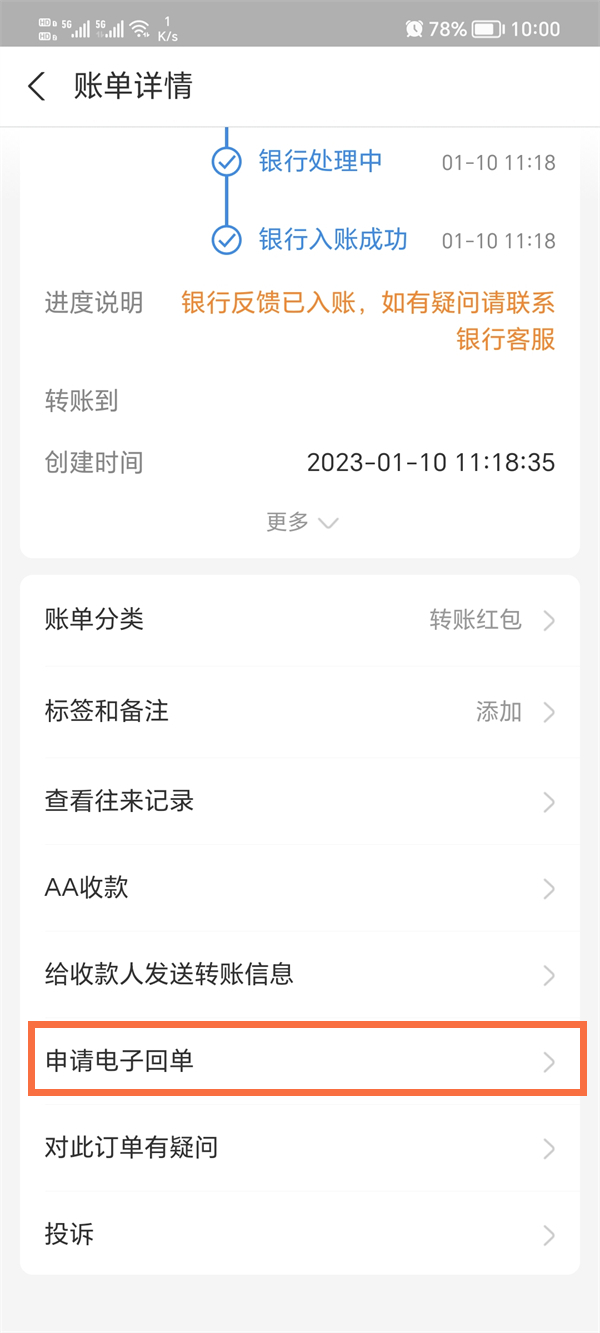This screenshot has height=1333, width=600.
Task: Open 账单分类 row
Action: (x=300, y=620)
